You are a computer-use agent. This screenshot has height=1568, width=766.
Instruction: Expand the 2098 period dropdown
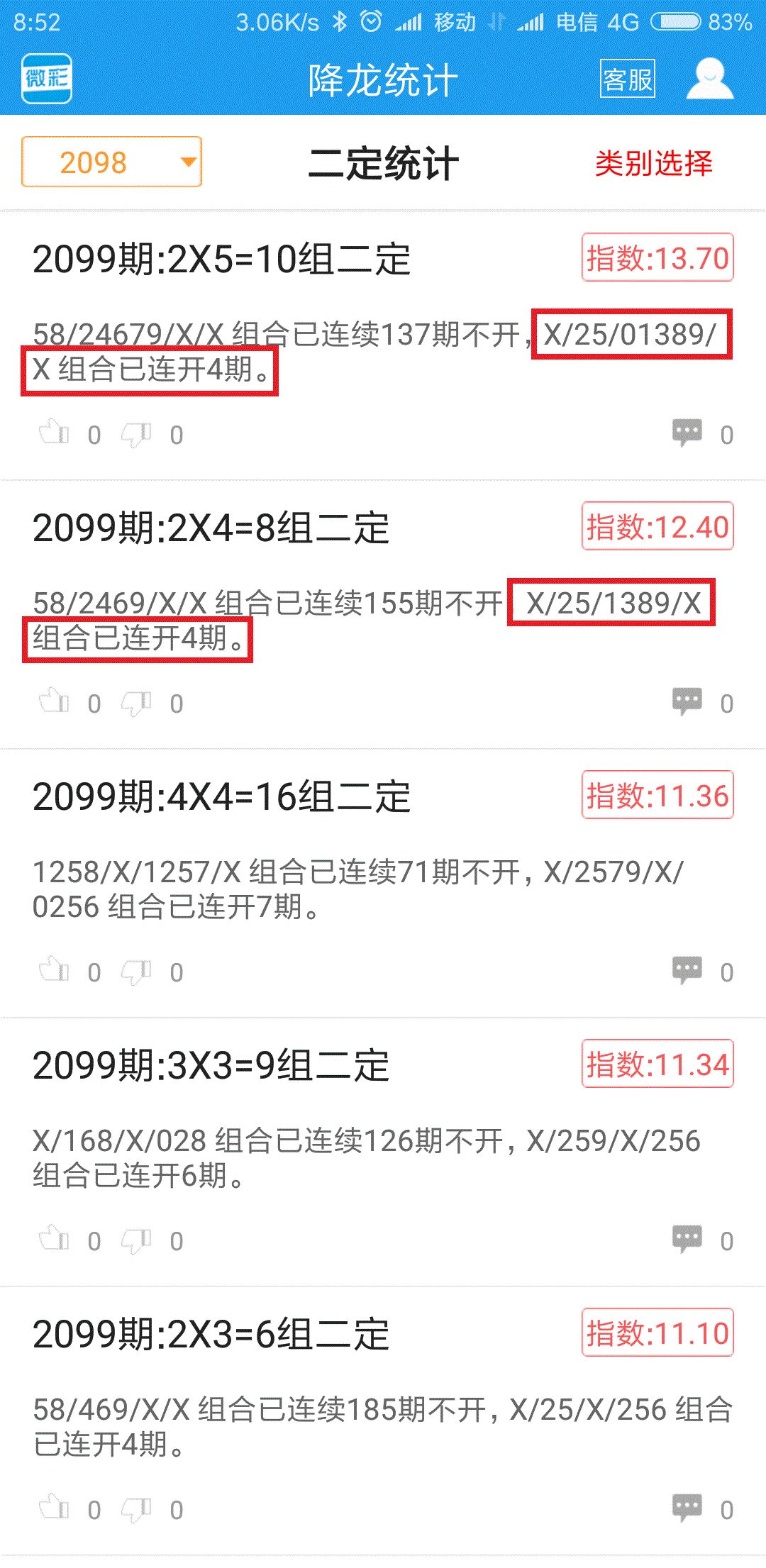[112, 162]
